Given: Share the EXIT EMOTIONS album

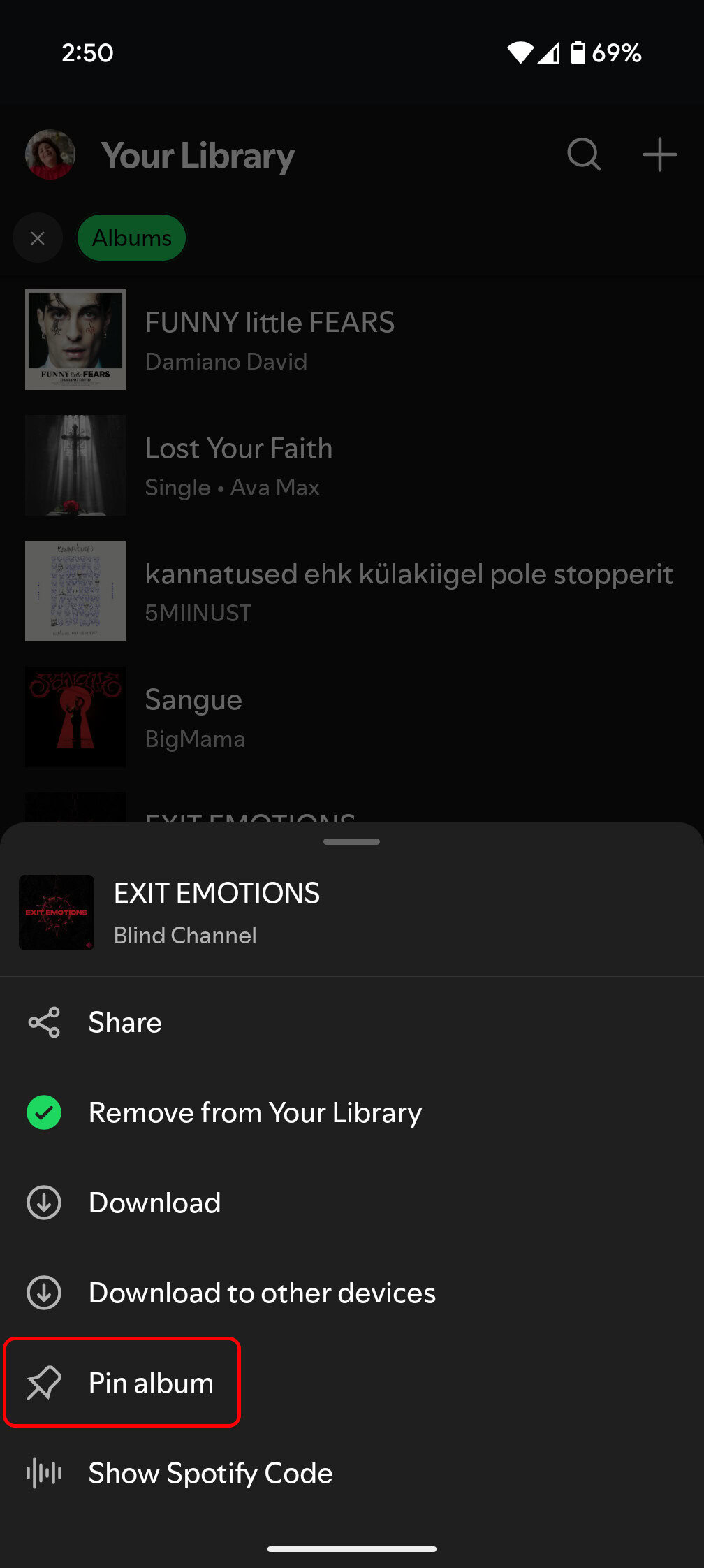Looking at the screenshot, I should [124, 1023].
